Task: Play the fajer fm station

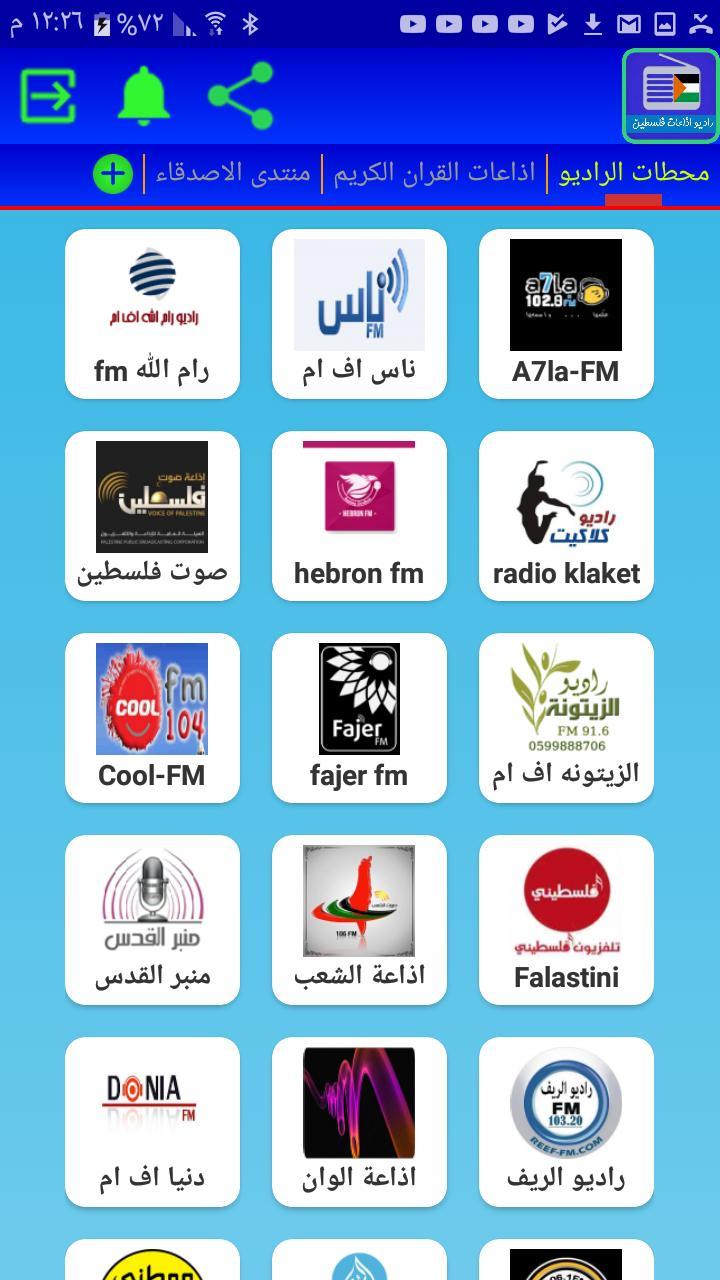Action: click(x=359, y=717)
